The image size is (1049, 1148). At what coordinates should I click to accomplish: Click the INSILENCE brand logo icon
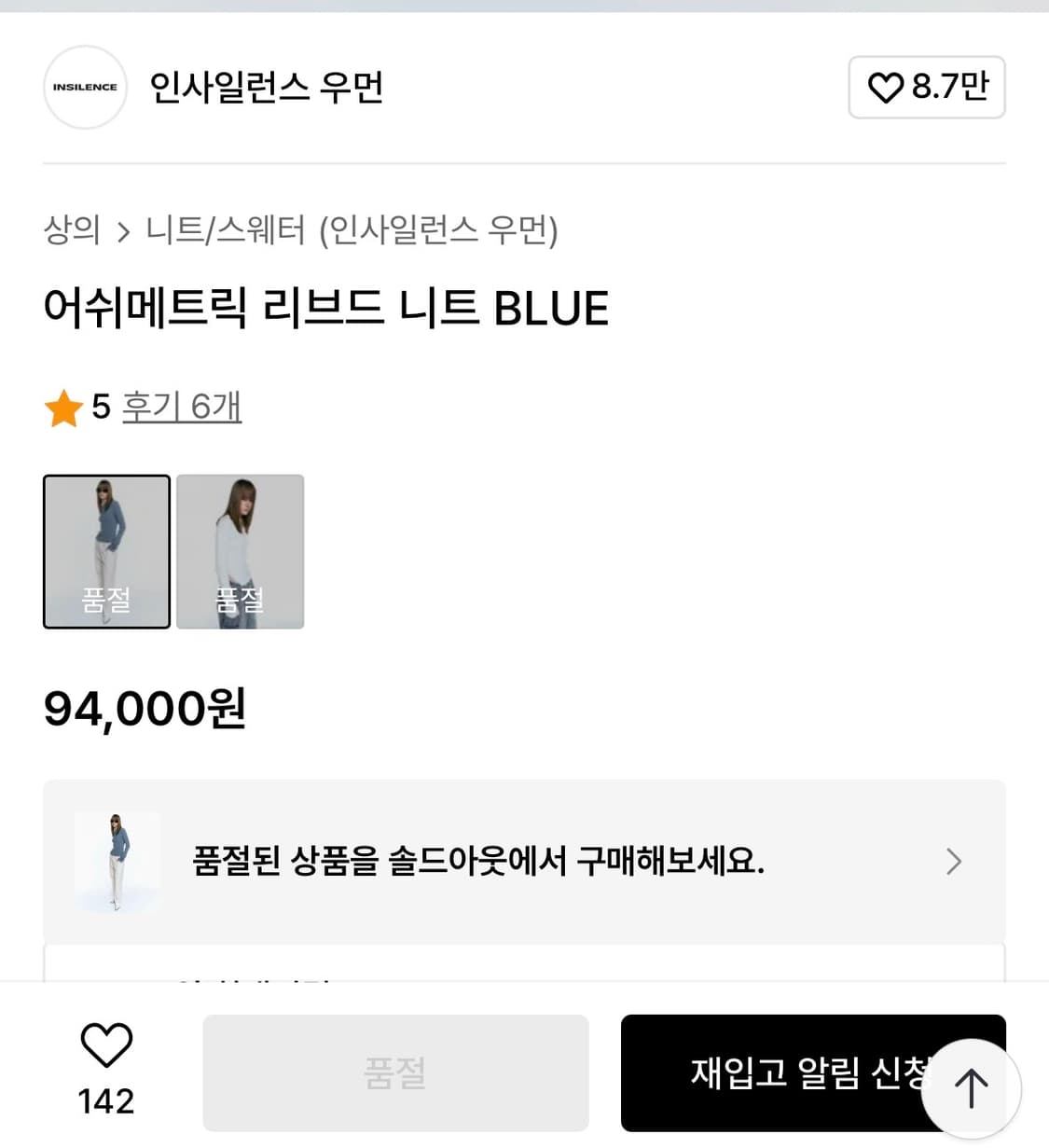click(85, 87)
